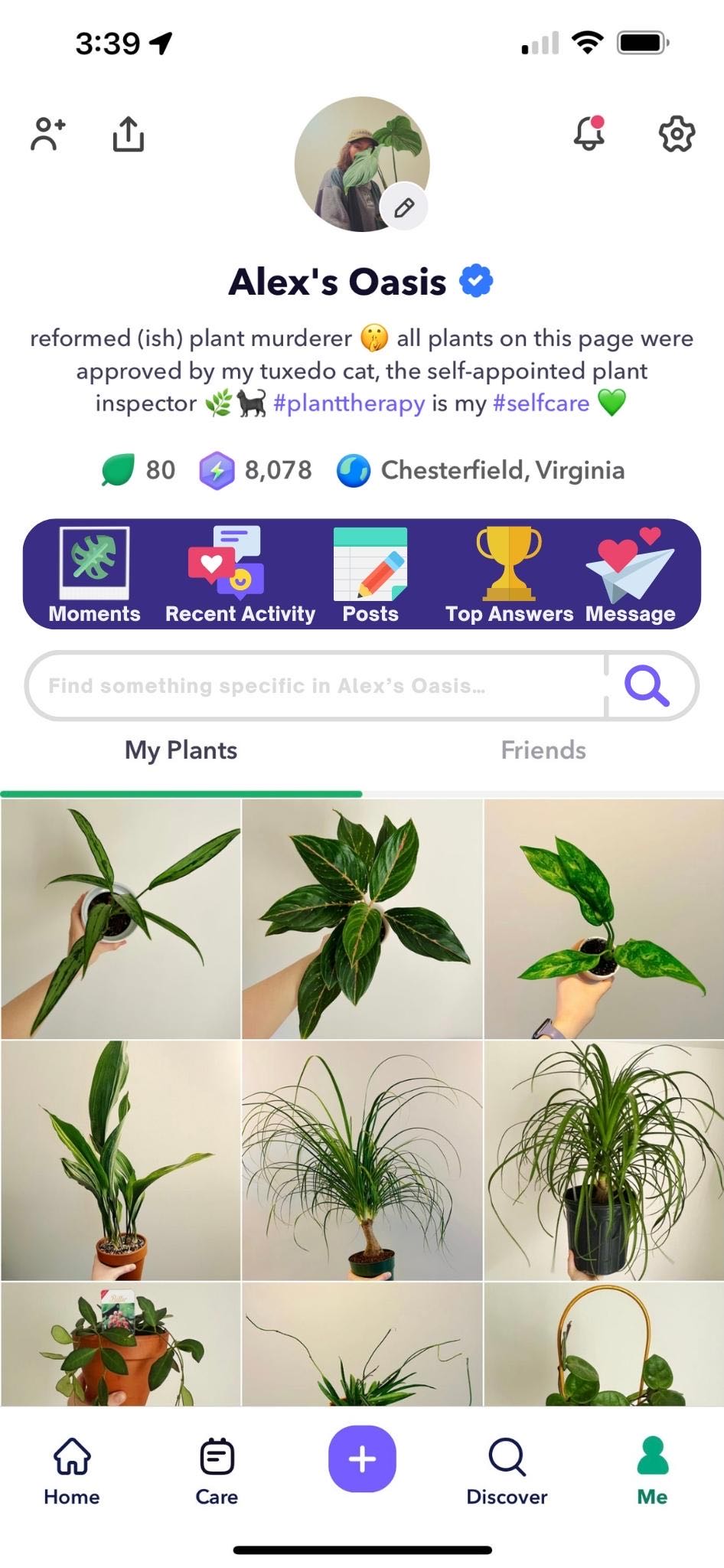Tap the purple magnifier search button
This screenshot has height=1568, width=724.
[x=647, y=685]
